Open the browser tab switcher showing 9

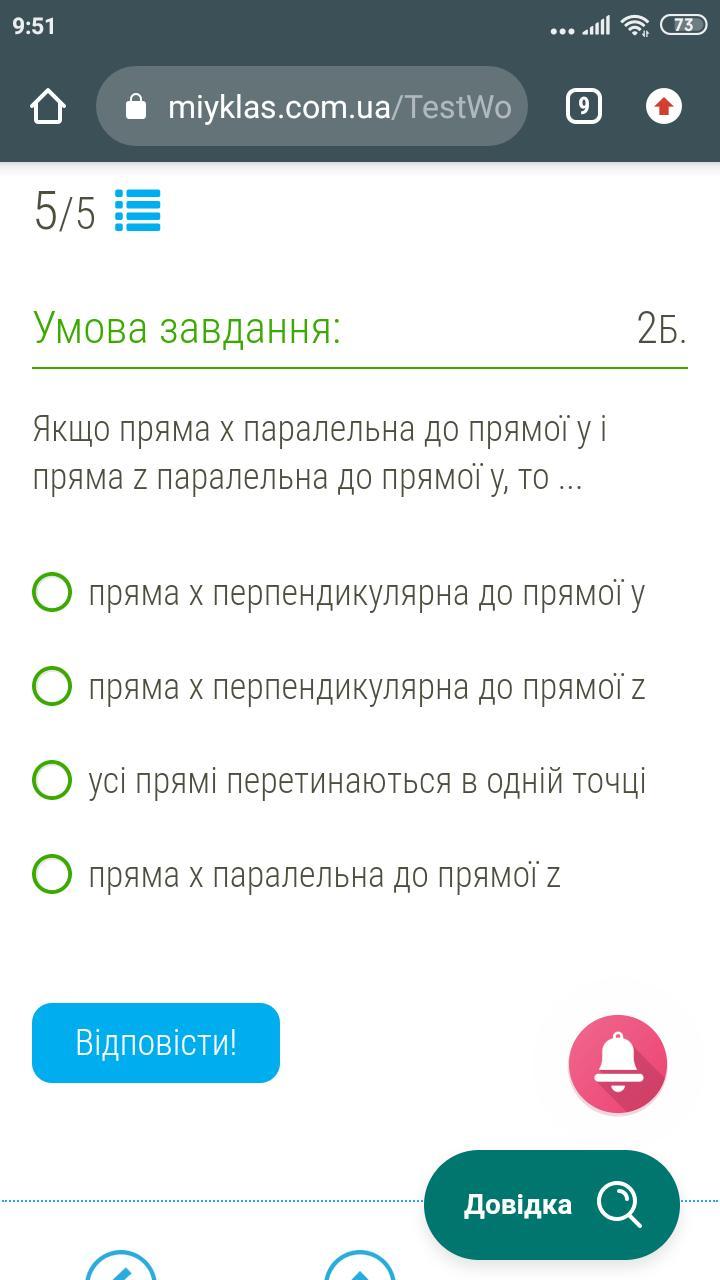pos(584,106)
